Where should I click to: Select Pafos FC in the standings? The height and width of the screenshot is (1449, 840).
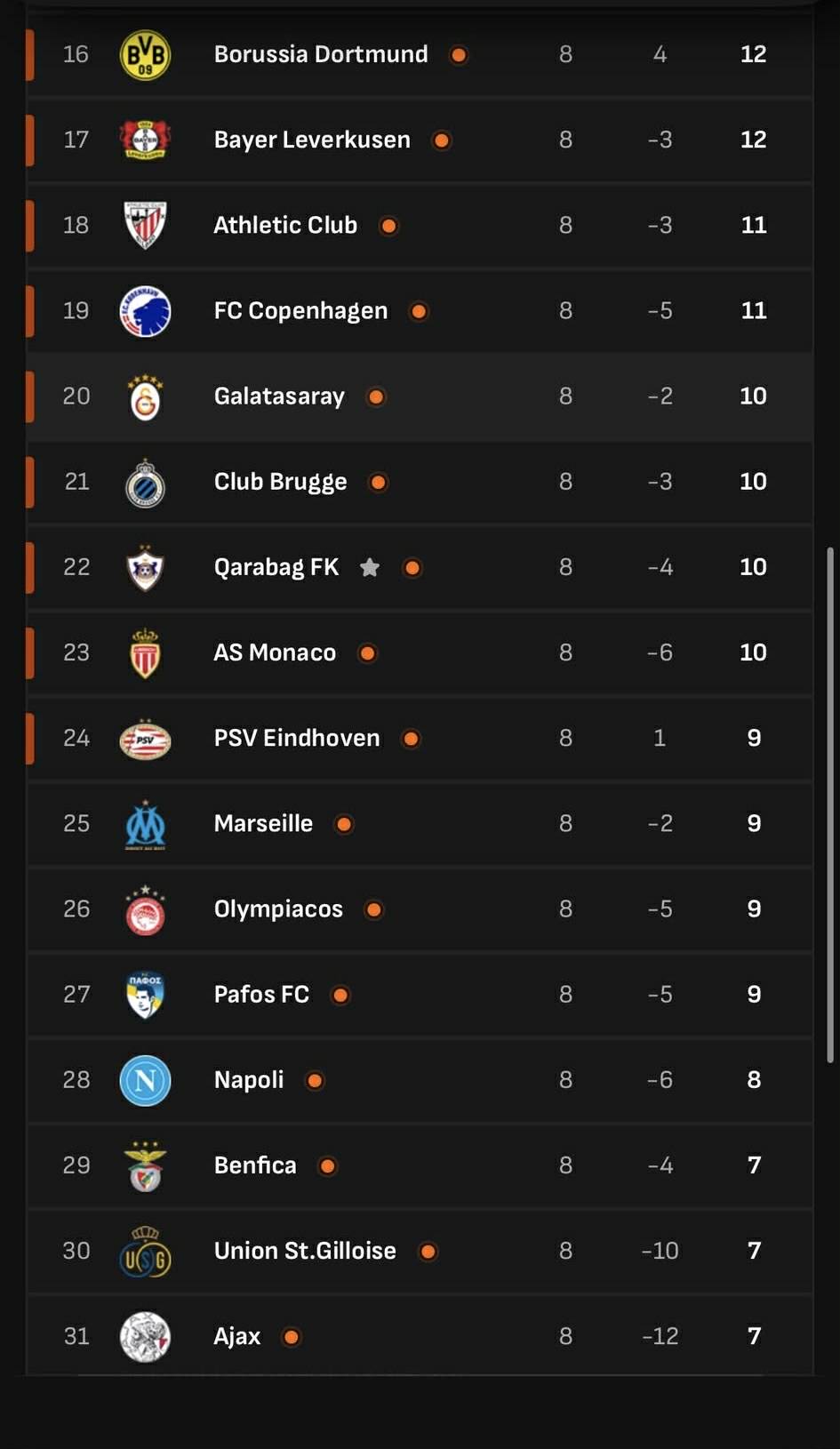tap(261, 994)
